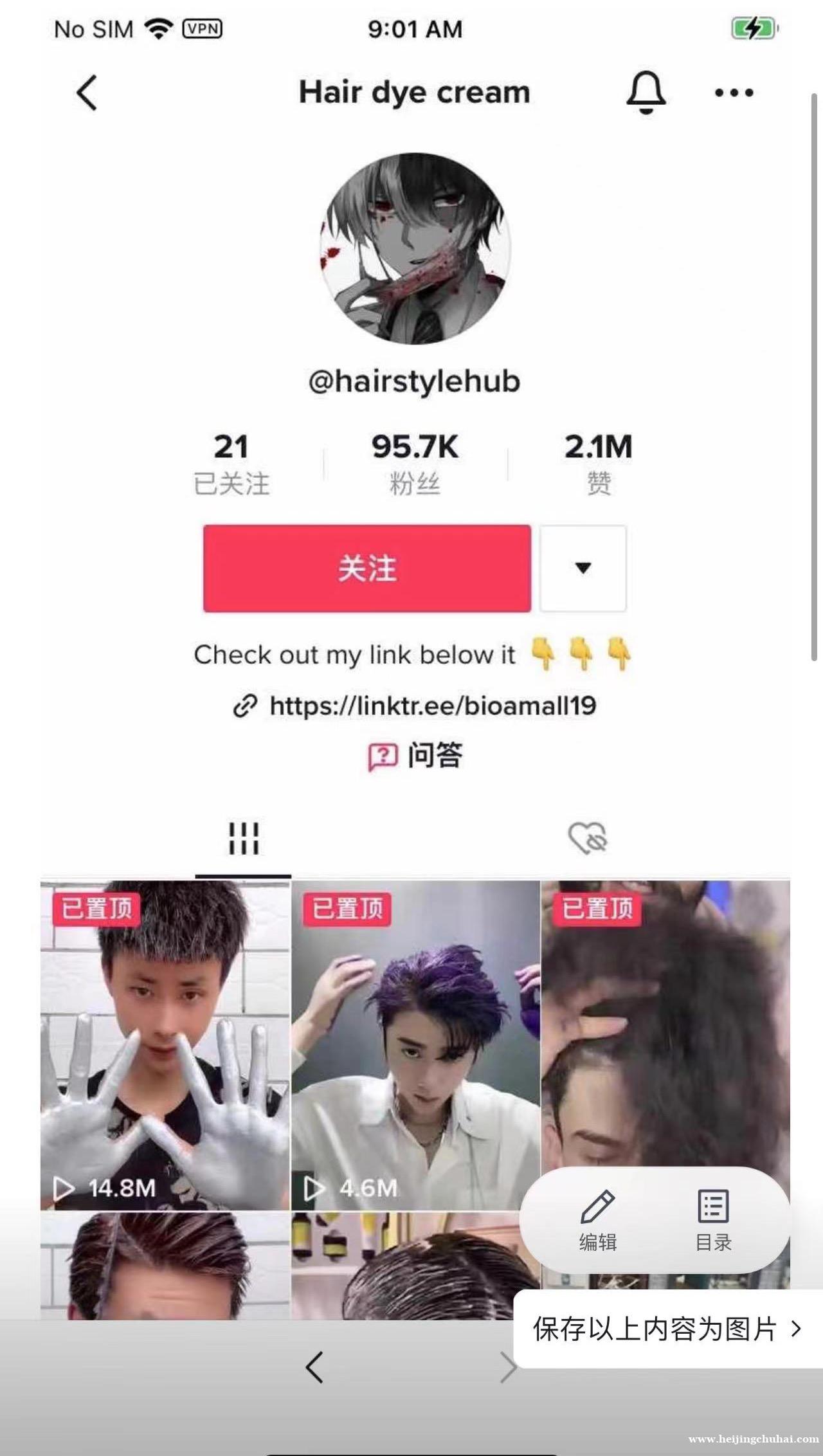Expand the dropdown arrow beside 关注

pos(583,568)
